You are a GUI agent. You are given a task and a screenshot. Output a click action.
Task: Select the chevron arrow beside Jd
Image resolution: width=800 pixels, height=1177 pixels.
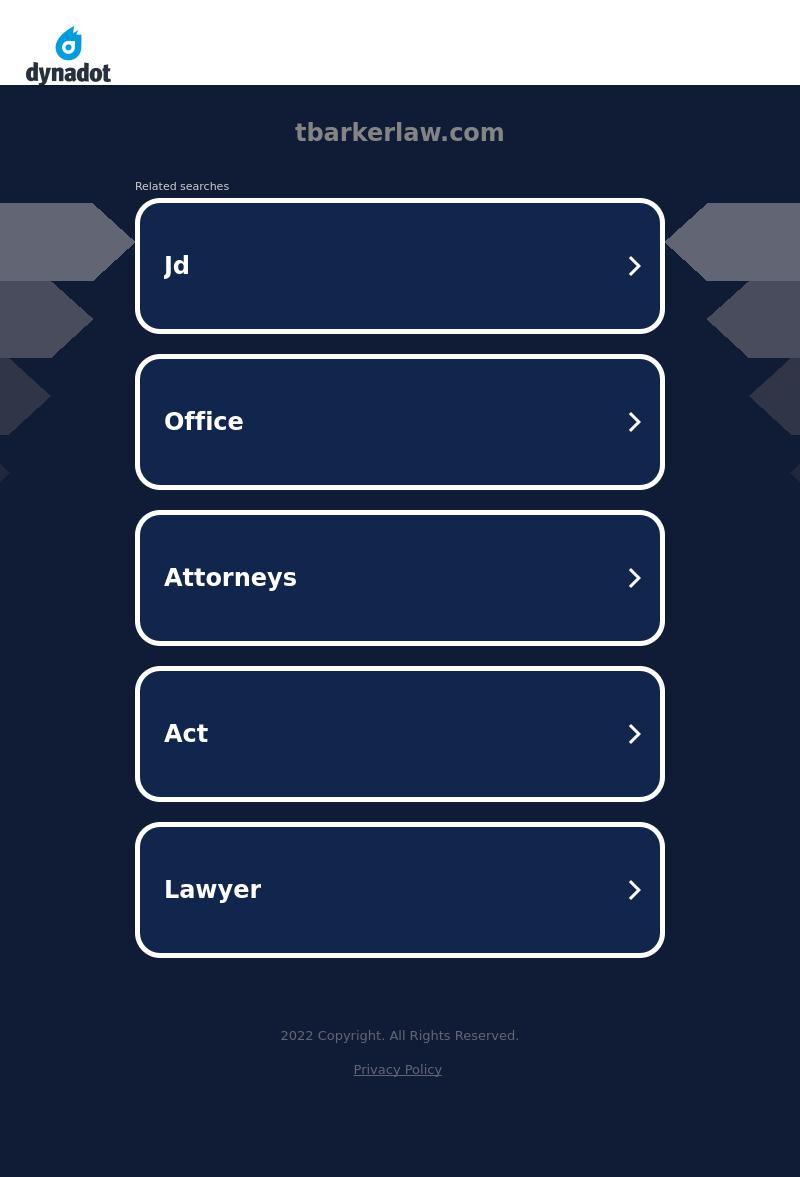coord(634,265)
